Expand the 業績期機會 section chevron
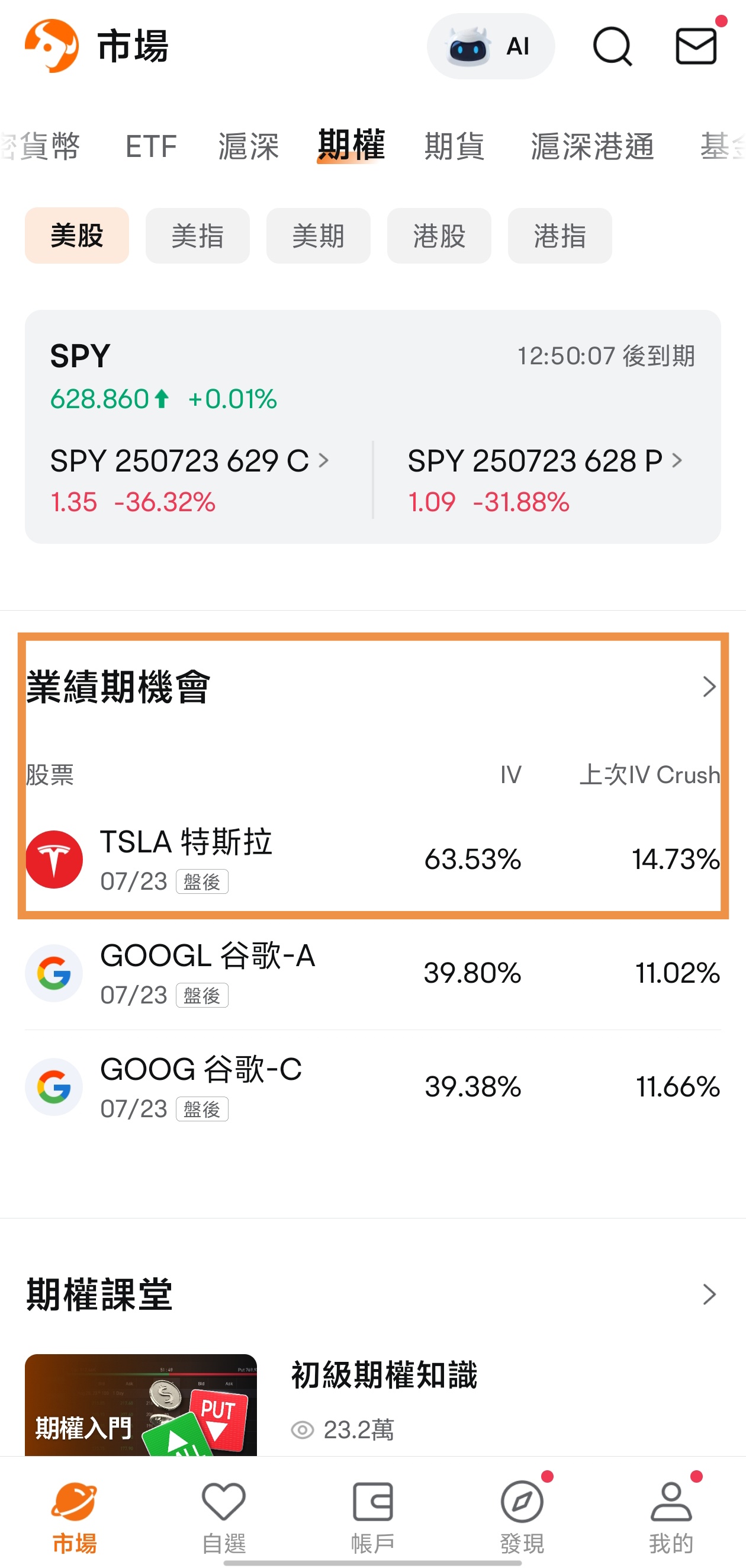The image size is (746, 1568). 708,687
